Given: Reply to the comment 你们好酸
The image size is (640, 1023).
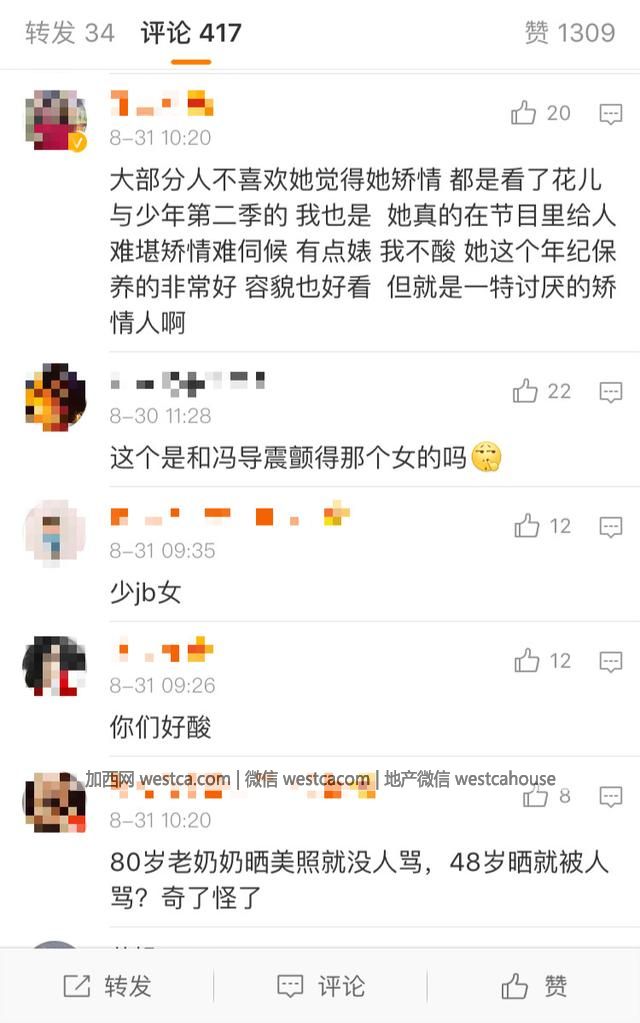Looking at the screenshot, I should tap(610, 661).
